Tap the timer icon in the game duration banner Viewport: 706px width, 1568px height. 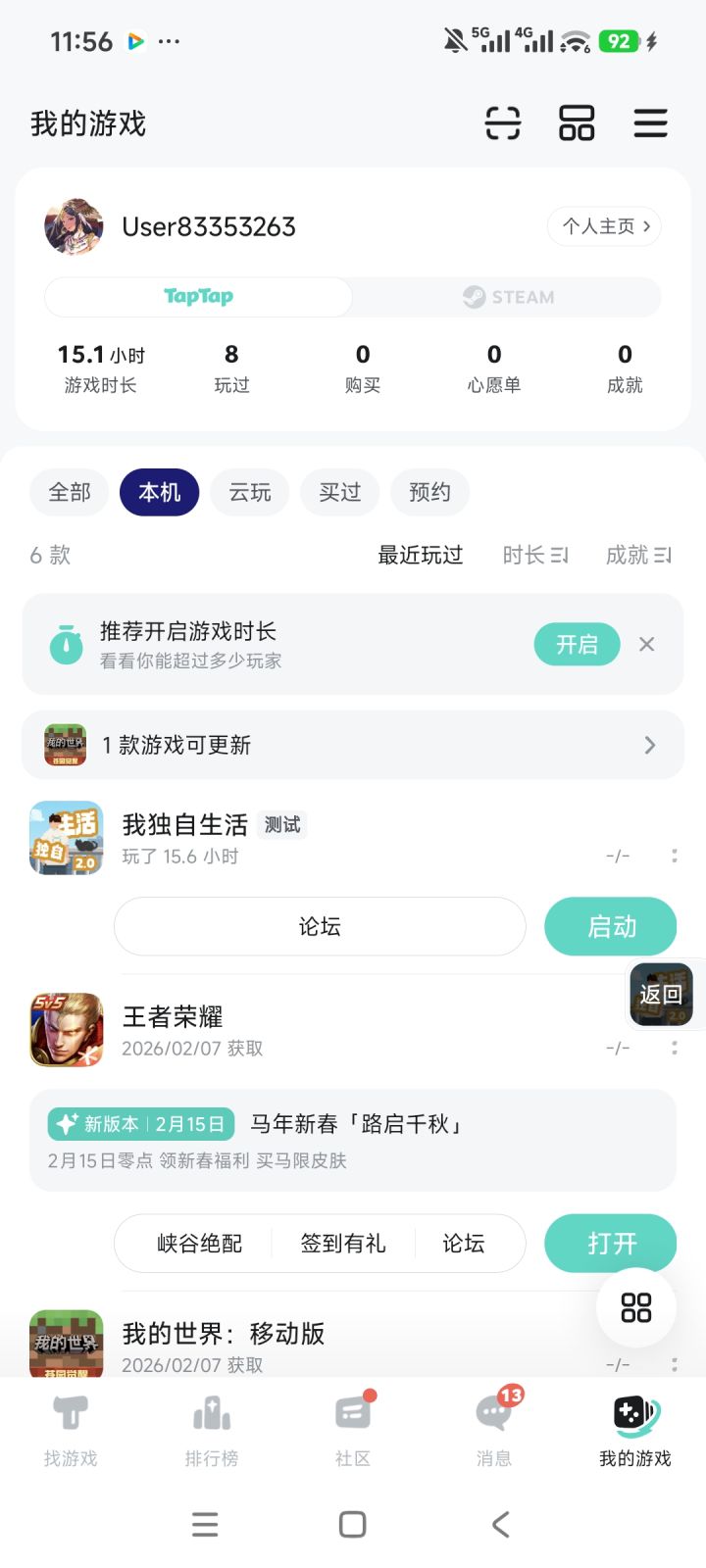point(65,644)
